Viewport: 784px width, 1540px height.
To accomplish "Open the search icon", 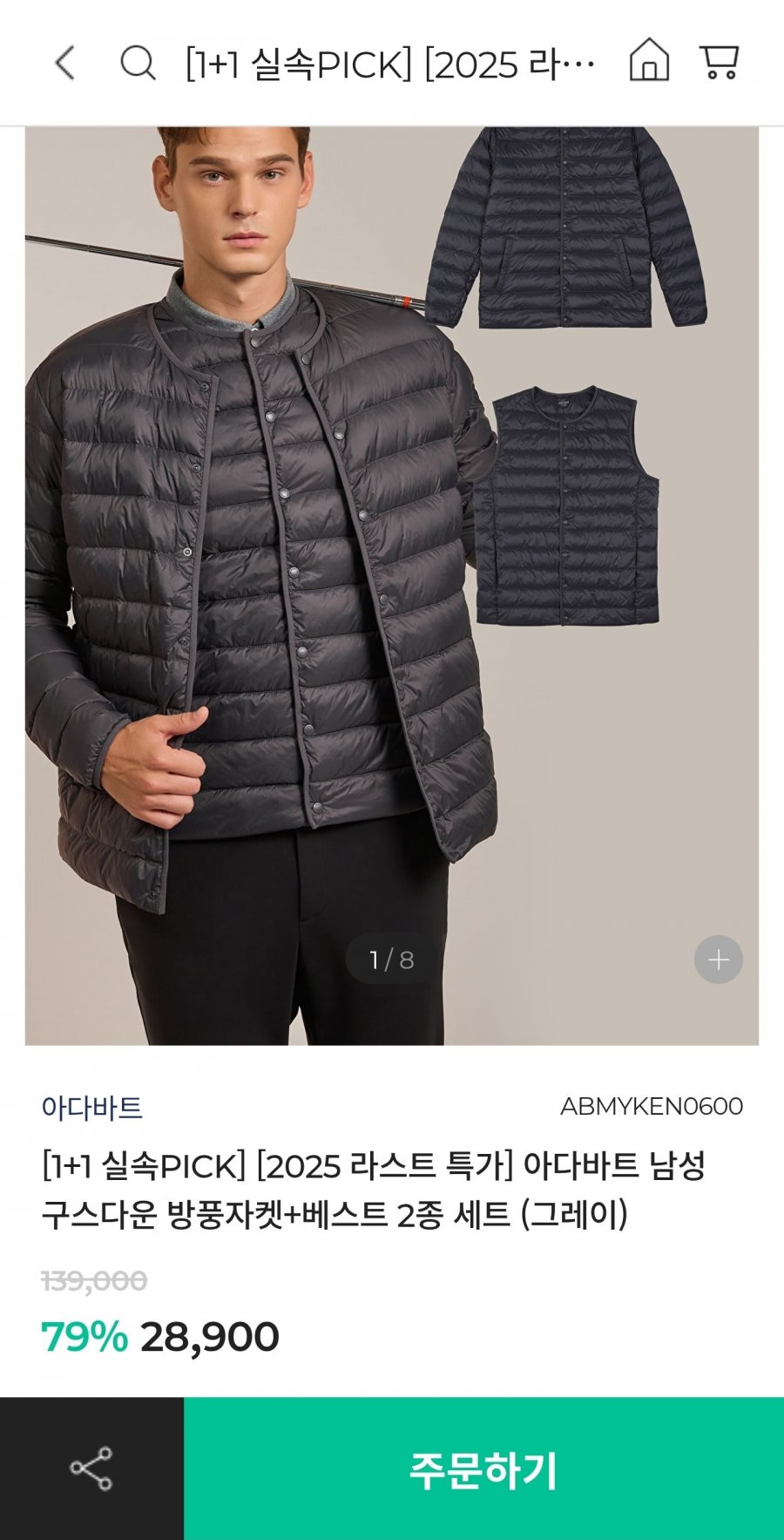I will pyautogui.click(x=138, y=63).
